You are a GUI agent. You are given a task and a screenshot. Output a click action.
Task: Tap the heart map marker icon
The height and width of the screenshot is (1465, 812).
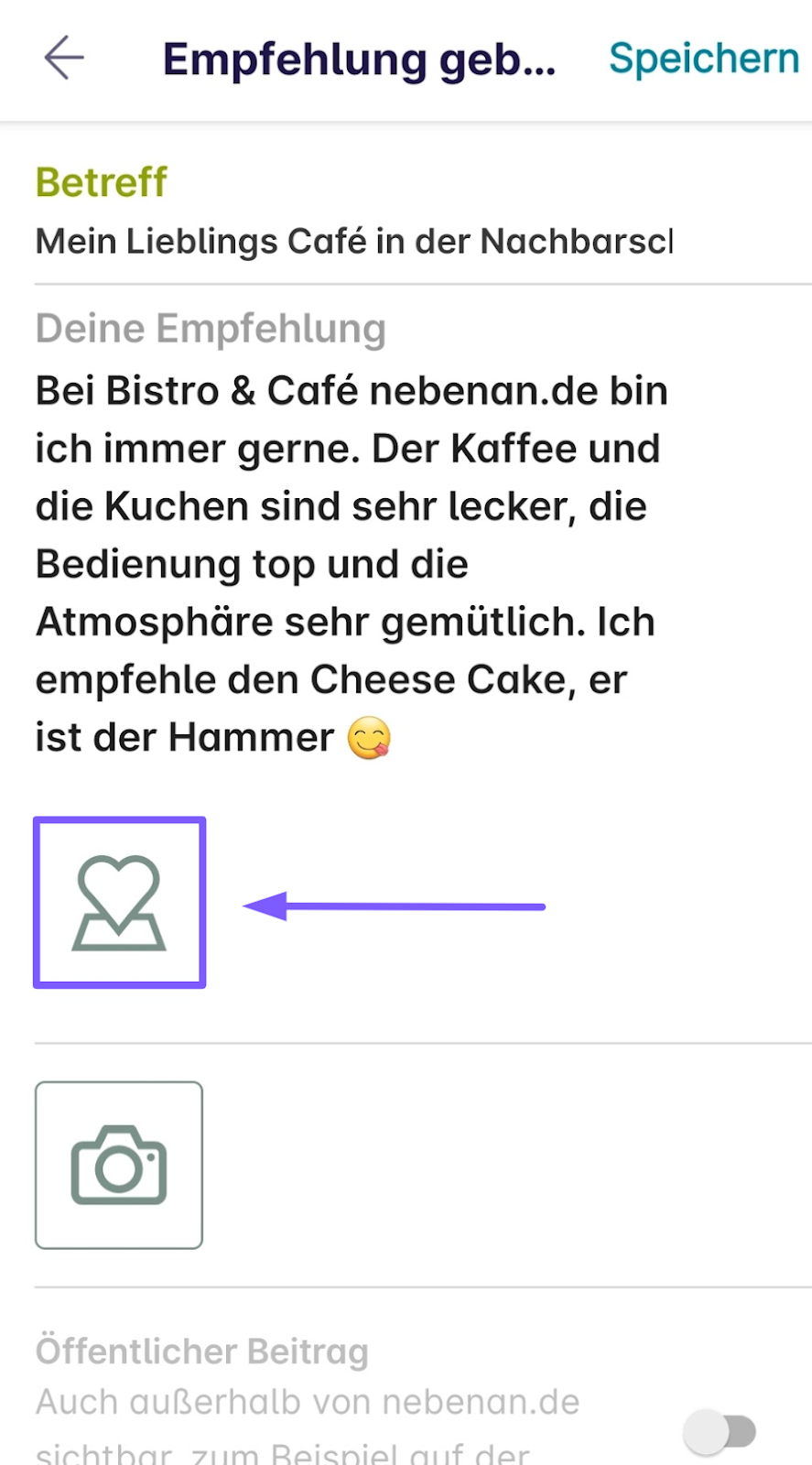[120, 903]
